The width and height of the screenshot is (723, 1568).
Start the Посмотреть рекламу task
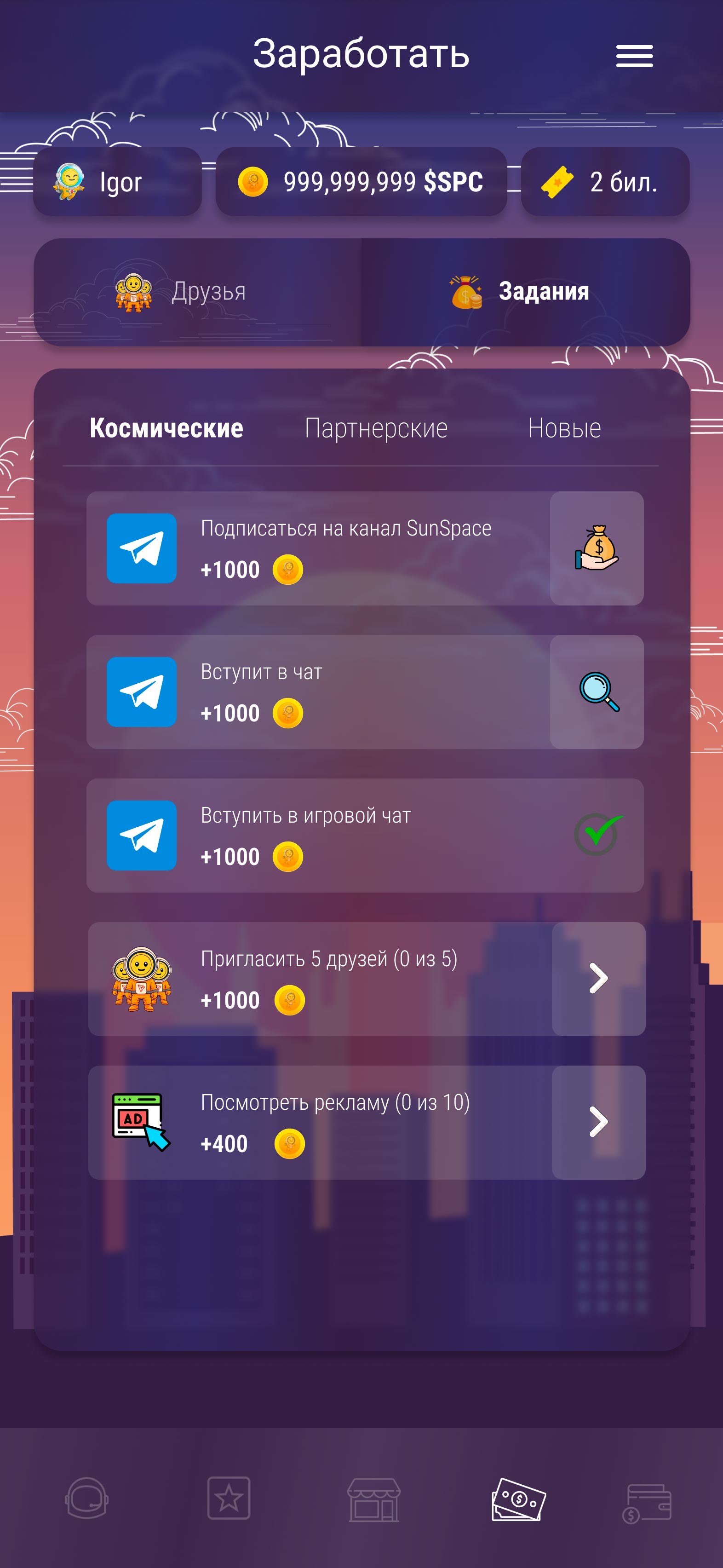[x=597, y=1122]
